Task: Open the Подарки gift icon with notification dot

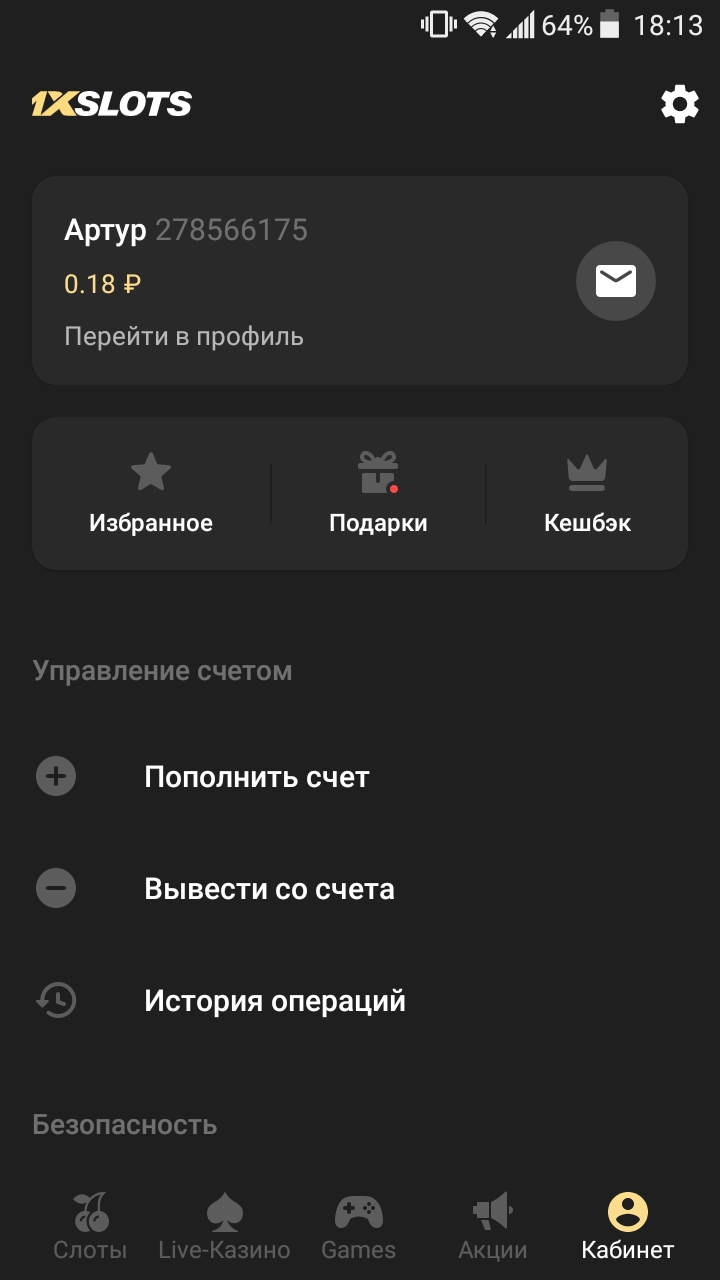Action: coord(379,471)
